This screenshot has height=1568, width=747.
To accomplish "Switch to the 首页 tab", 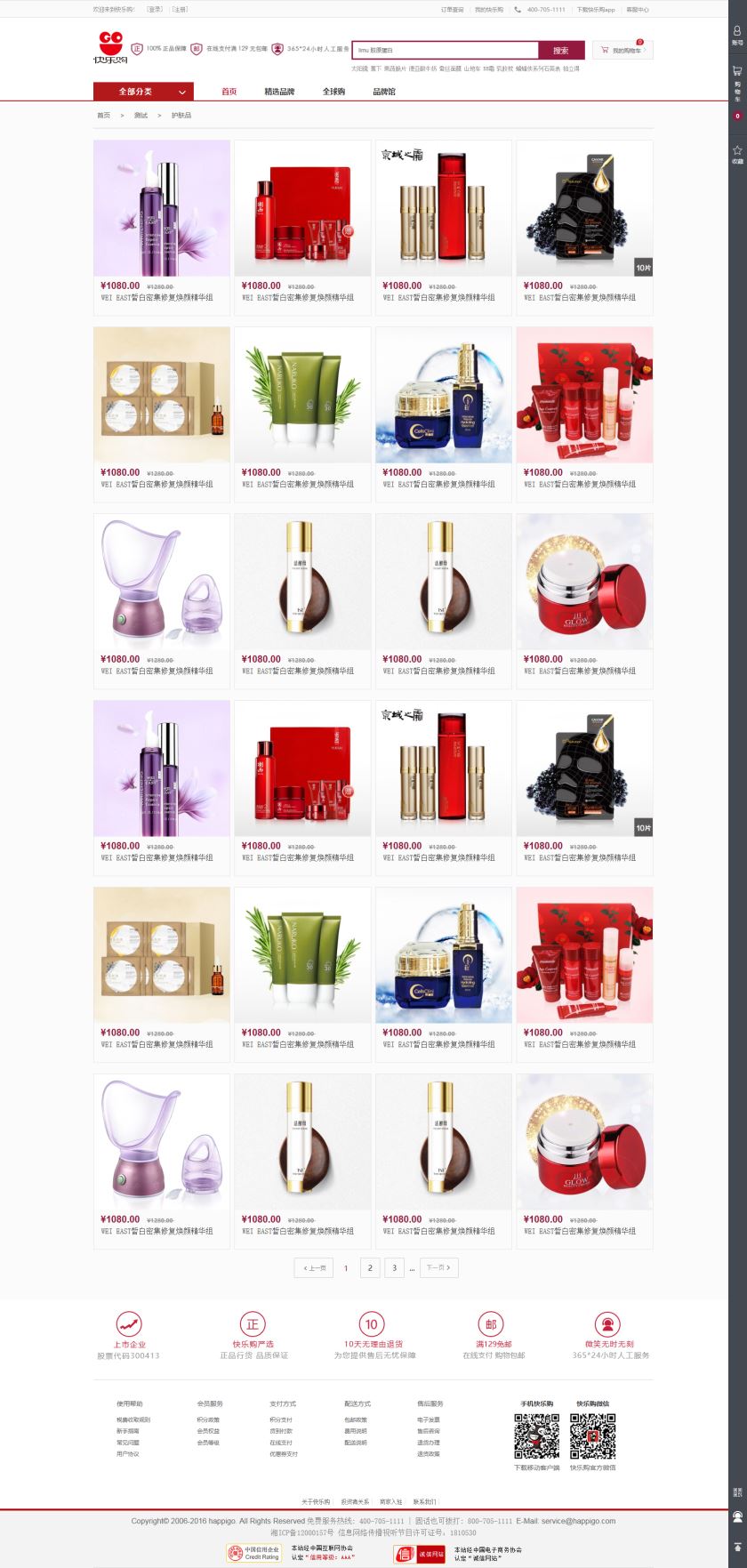I will tap(229, 92).
